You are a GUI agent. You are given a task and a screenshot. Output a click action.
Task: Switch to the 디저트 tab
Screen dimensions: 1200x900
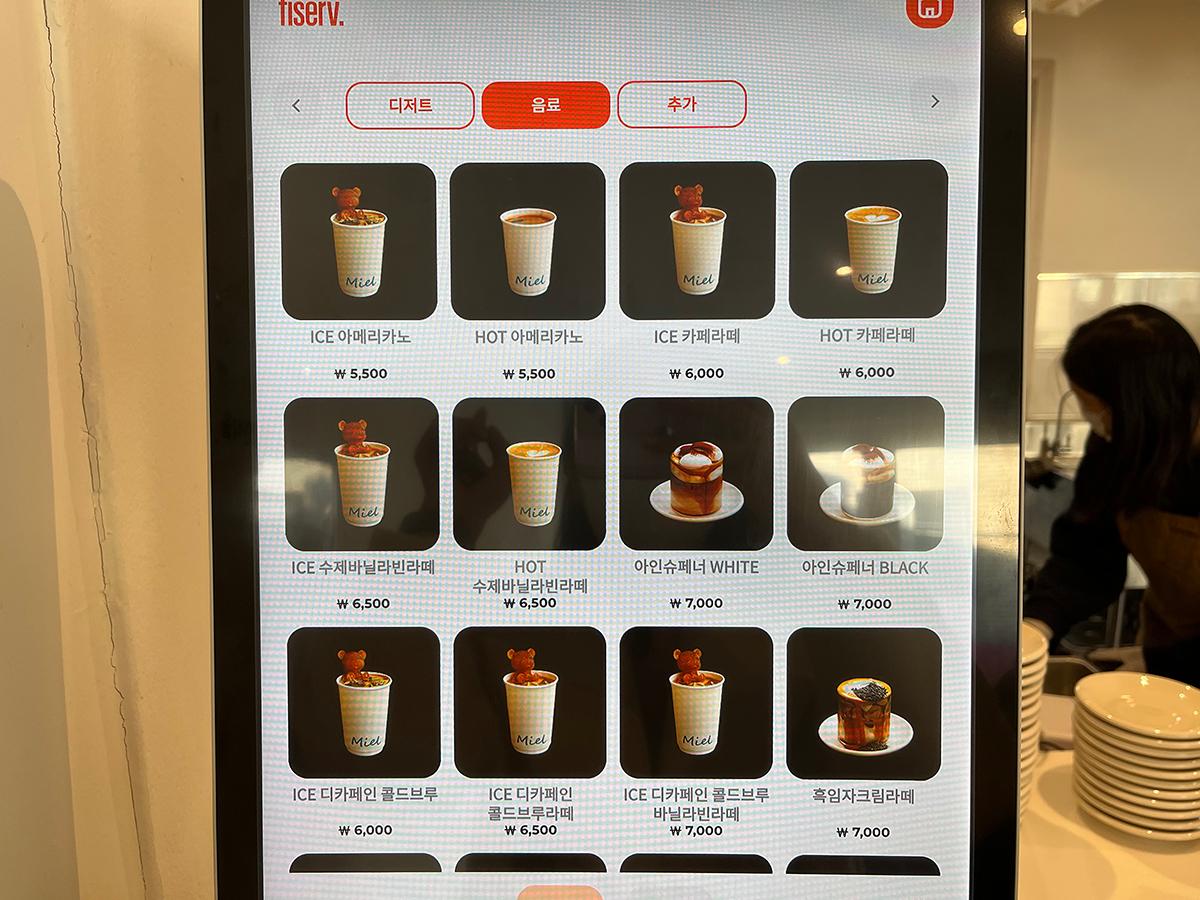(x=410, y=105)
